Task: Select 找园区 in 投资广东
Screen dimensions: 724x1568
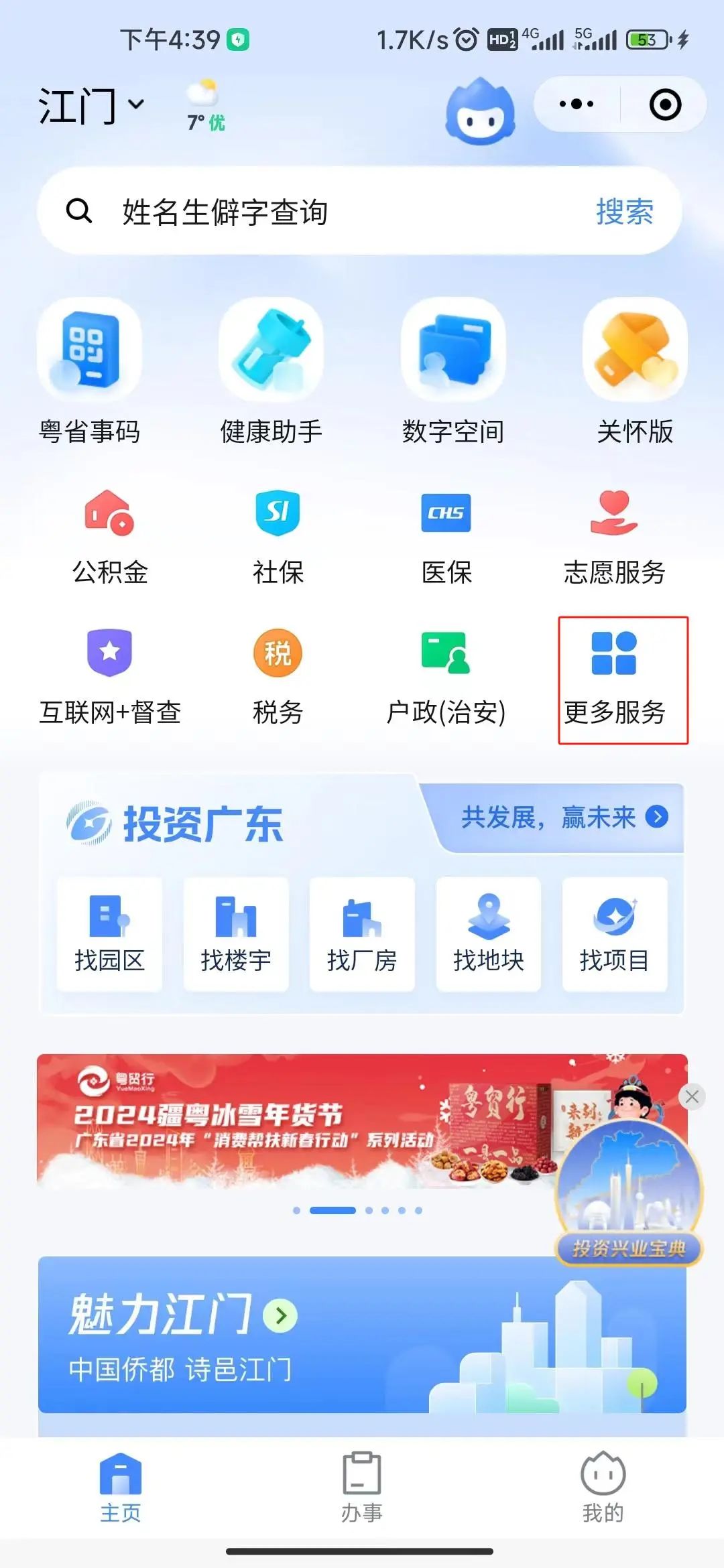Action: 109,934
